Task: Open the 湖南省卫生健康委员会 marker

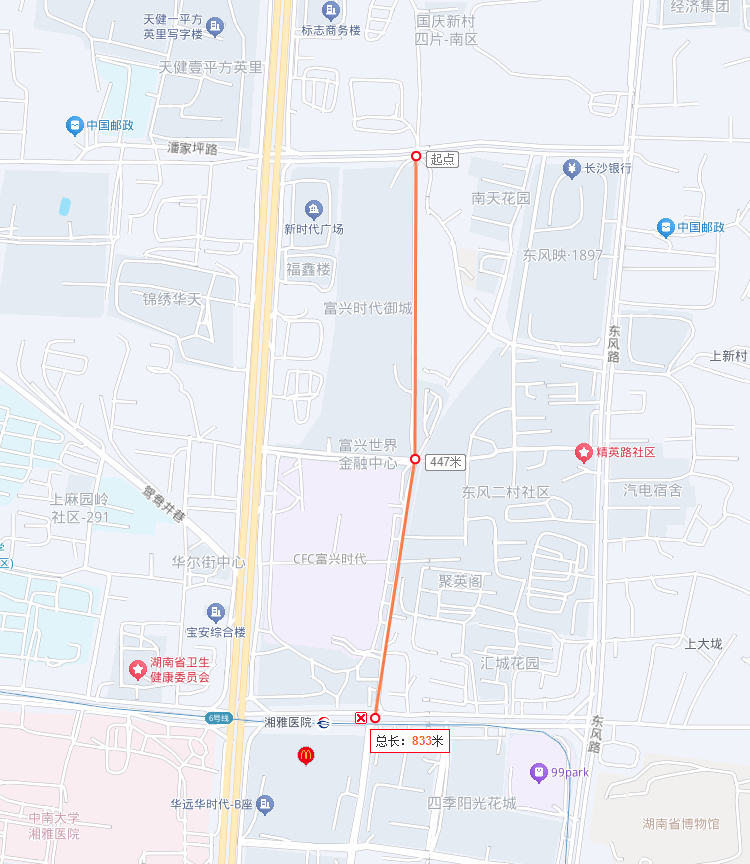Action: 138,669
